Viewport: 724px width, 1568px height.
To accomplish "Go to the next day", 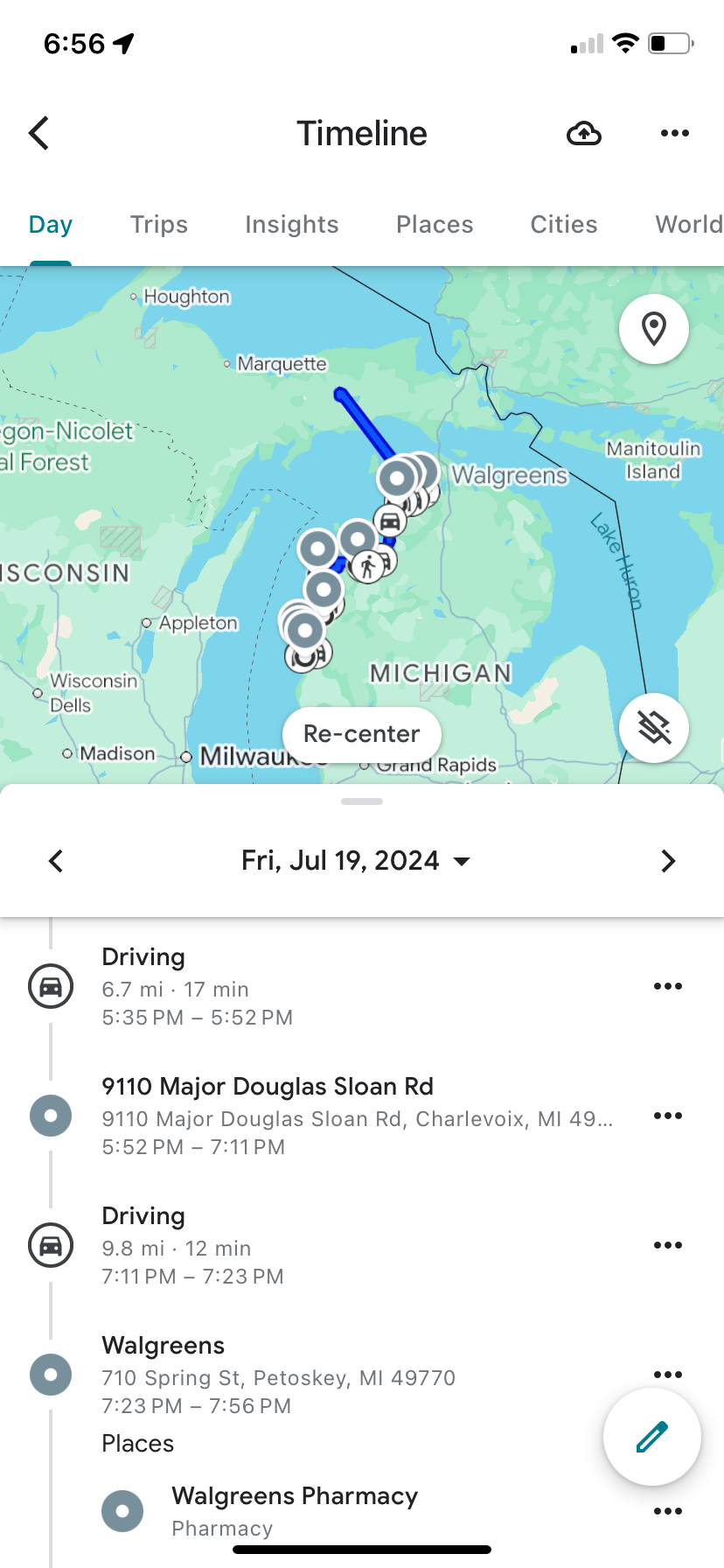I will [x=668, y=861].
